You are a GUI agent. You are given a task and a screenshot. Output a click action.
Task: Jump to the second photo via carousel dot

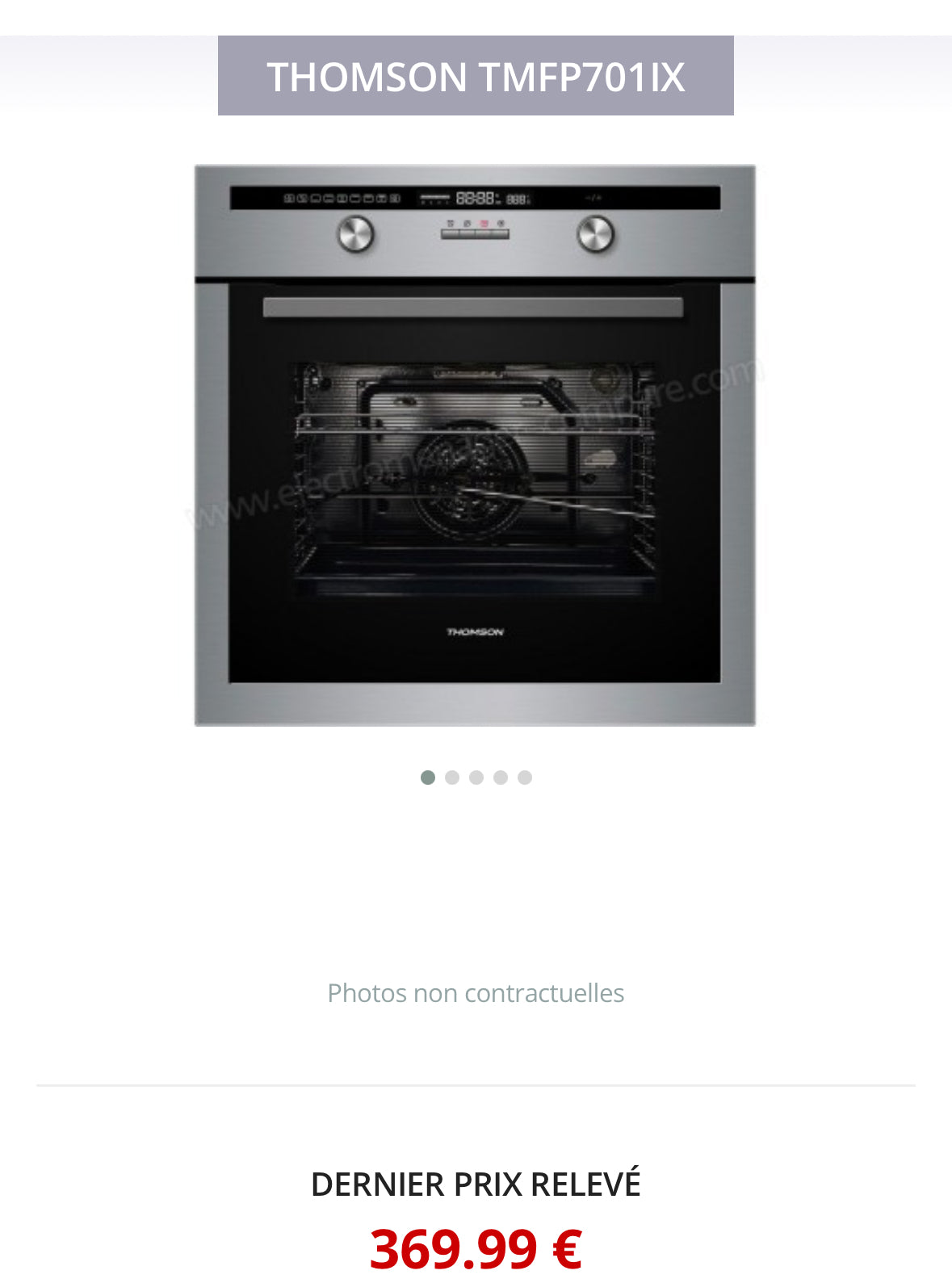click(452, 778)
